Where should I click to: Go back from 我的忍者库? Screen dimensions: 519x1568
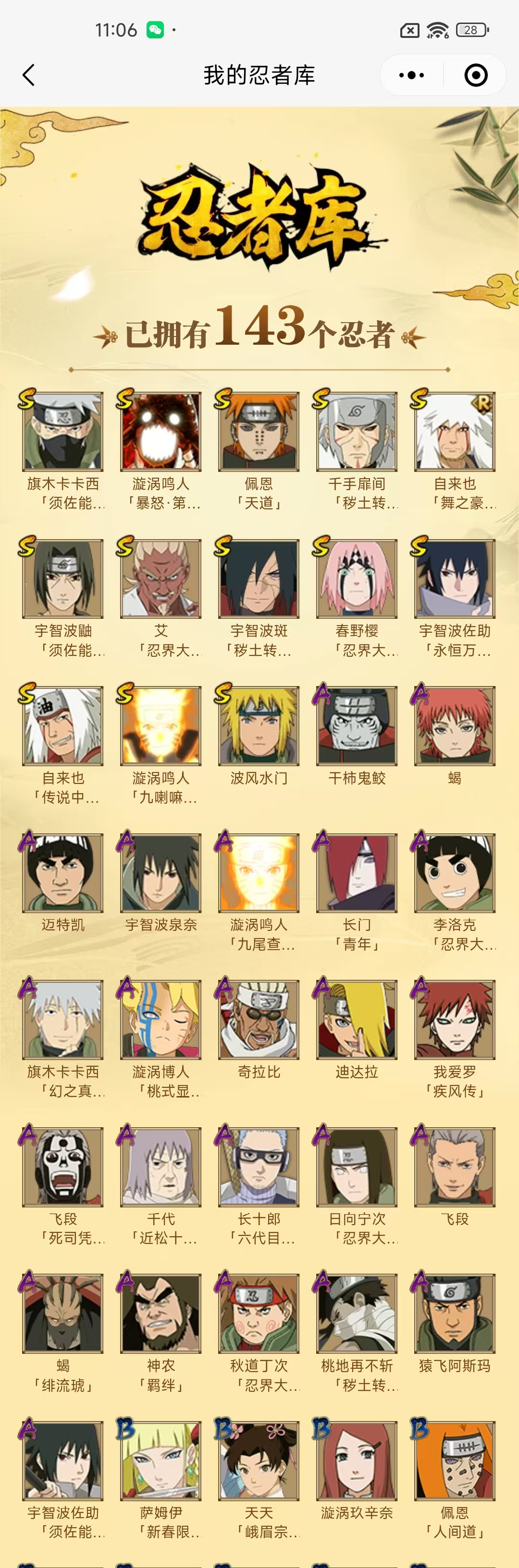point(29,75)
